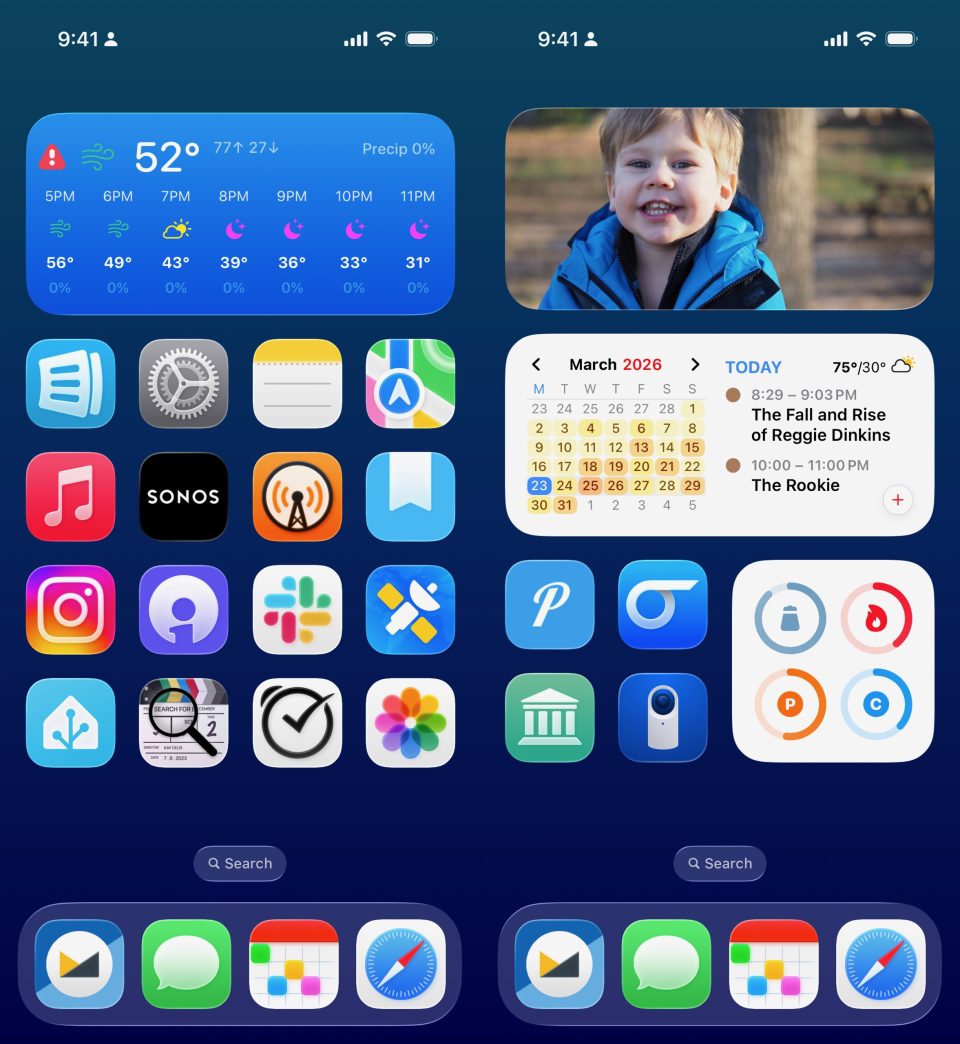Launch the Slack app
Screen dimensions: 960x1044
click(x=297, y=610)
